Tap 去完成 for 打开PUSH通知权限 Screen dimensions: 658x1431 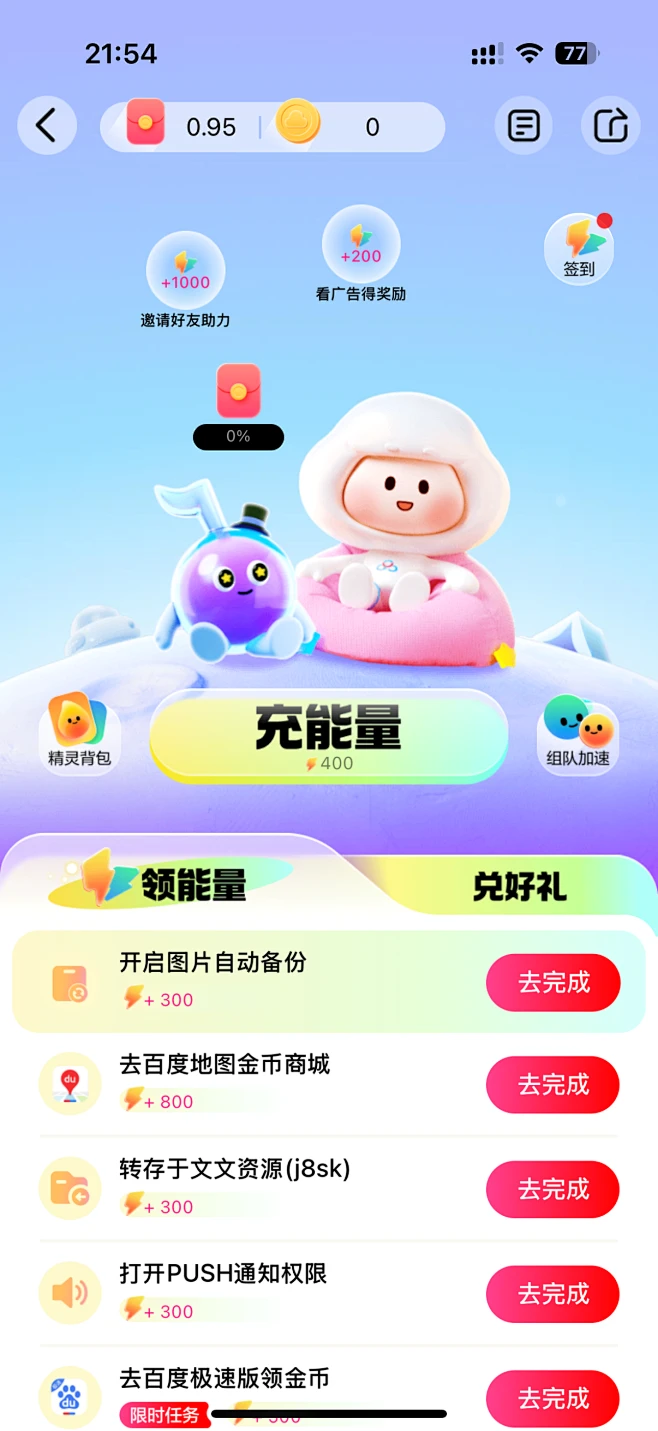[x=553, y=1294]
